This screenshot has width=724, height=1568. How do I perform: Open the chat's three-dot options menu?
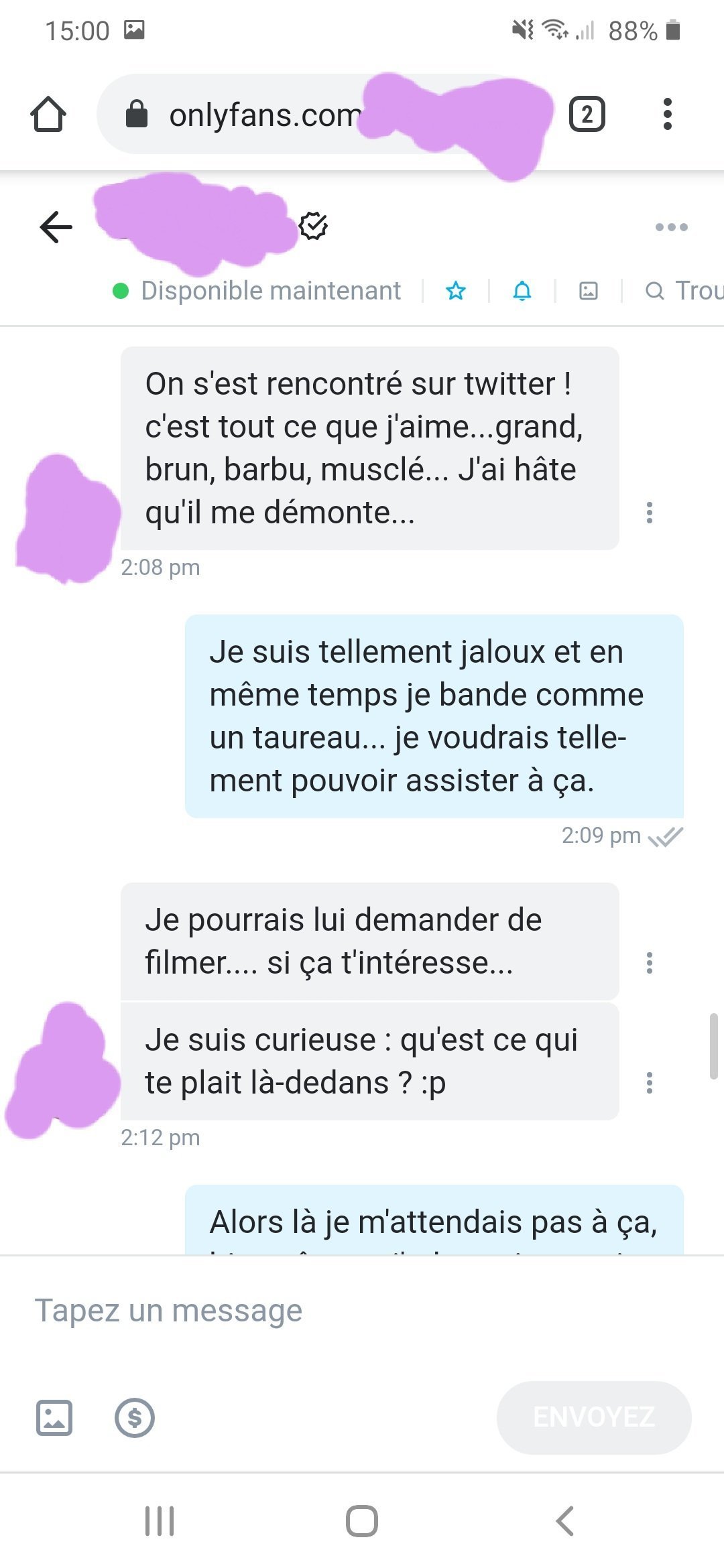click(x=671, y=227)
